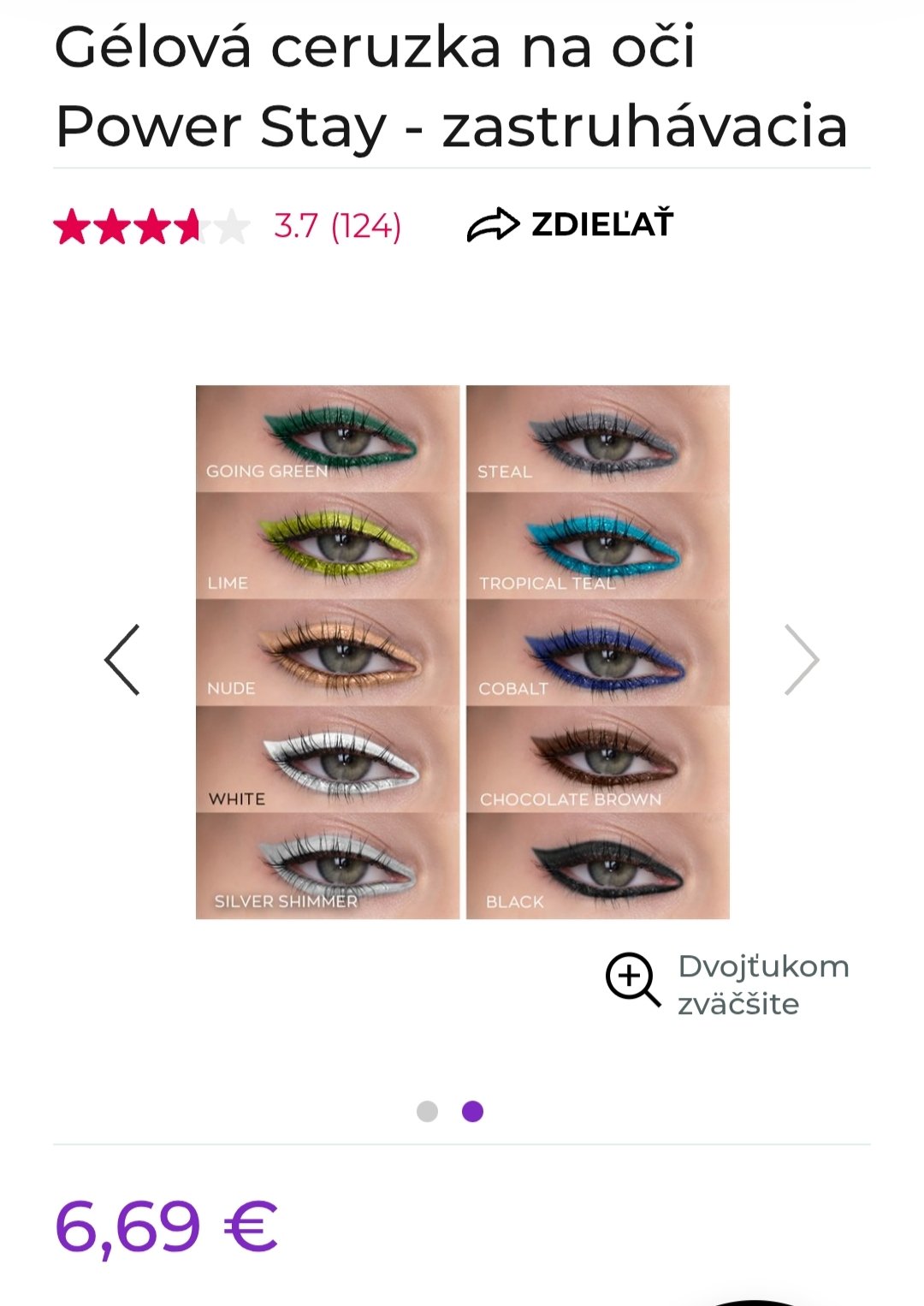Open the eyeliner shade chart image
The width and height of the screenshot is (924, 1306).
click(x=462, y=652)
